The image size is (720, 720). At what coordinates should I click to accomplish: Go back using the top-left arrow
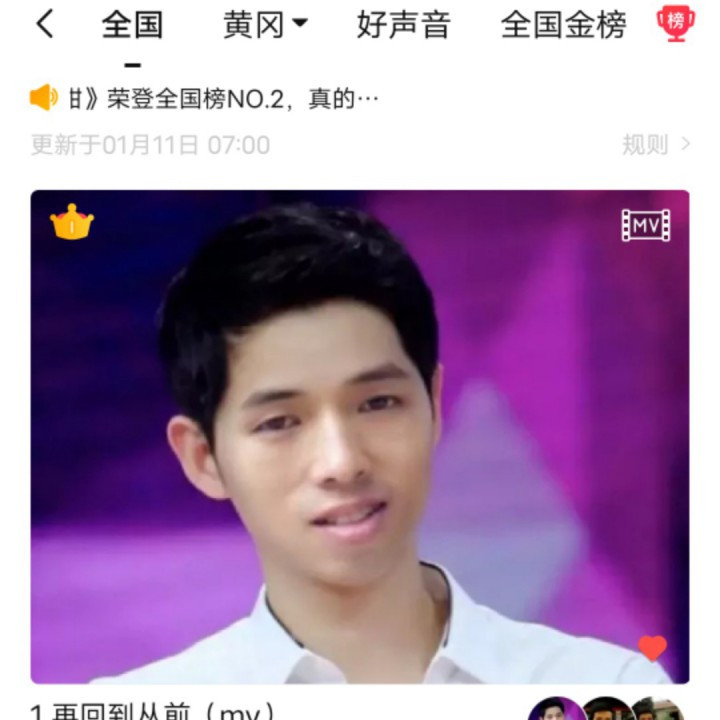(44, 24)
